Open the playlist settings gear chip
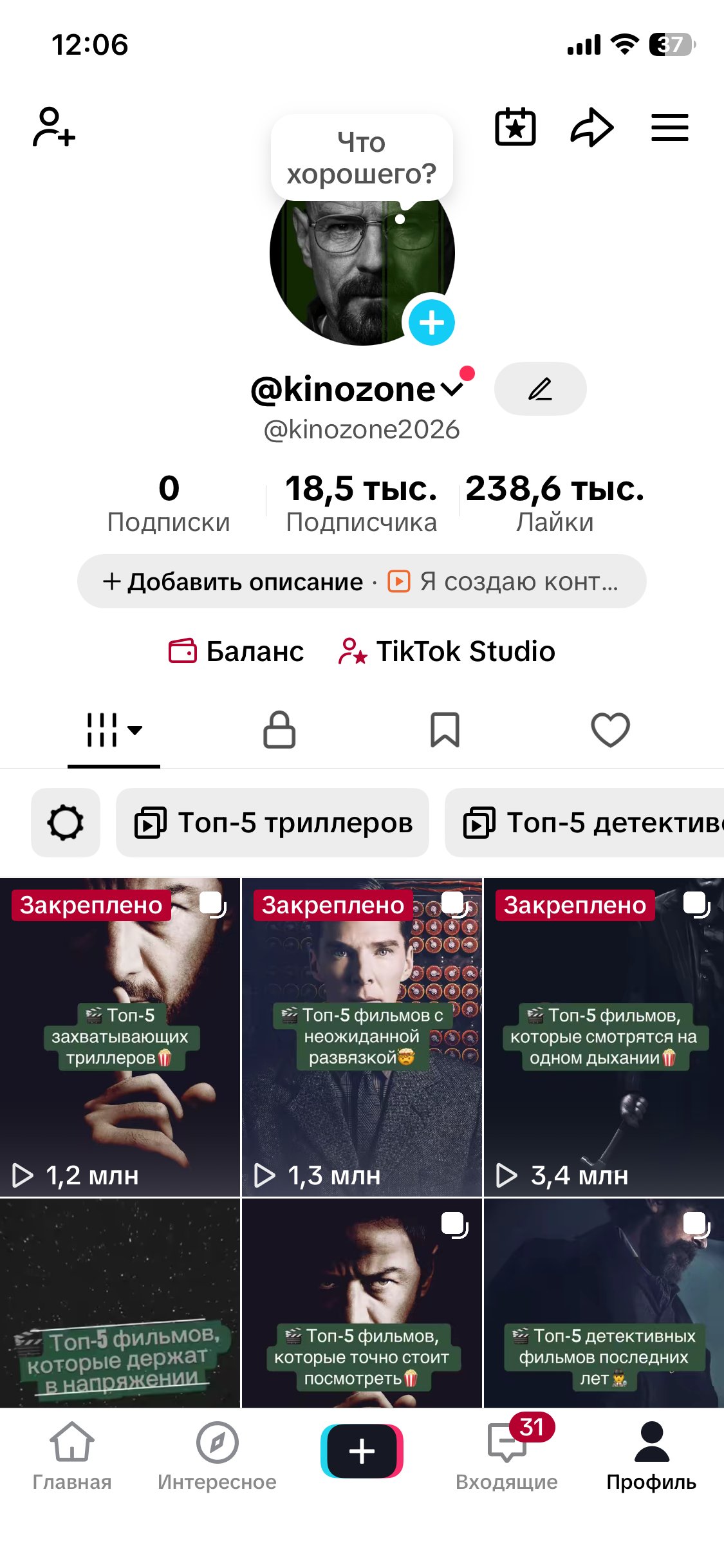The image size is (724, 1568). 66,823
